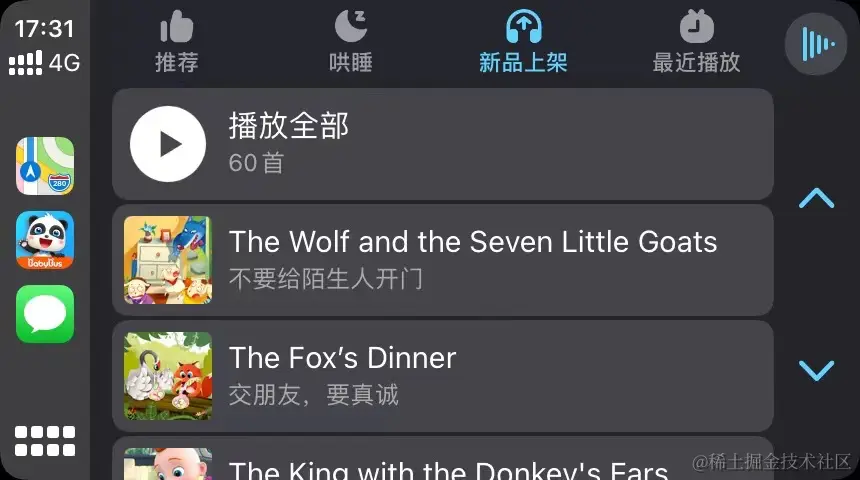Open the 哄睡 tab
860x480 pixels.
point(350,41)
